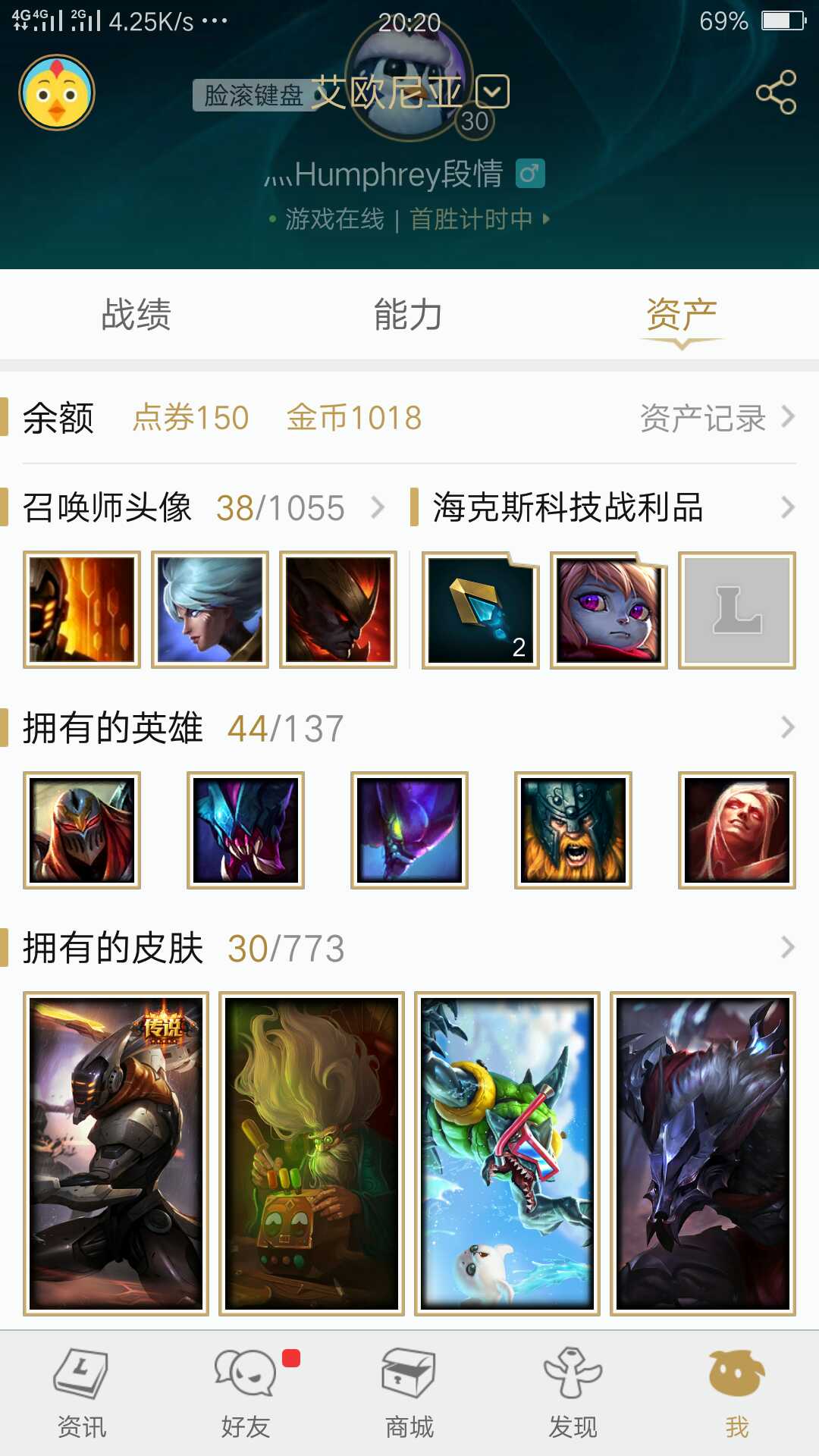Open the chick avatar profile picture
The width and height of the screenshot is (819, 1456).
coord(57,93)
